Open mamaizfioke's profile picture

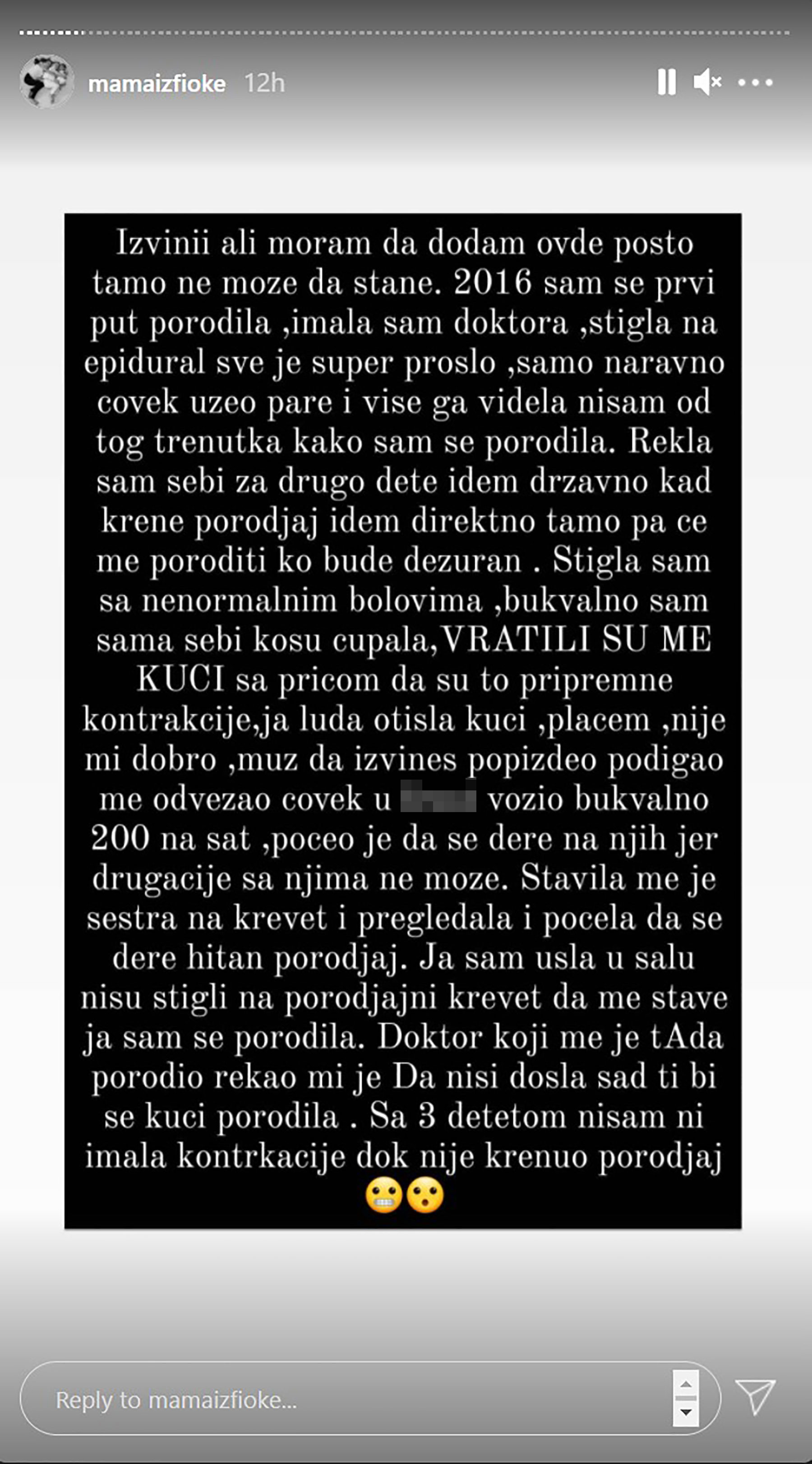(x=46, y=82)
